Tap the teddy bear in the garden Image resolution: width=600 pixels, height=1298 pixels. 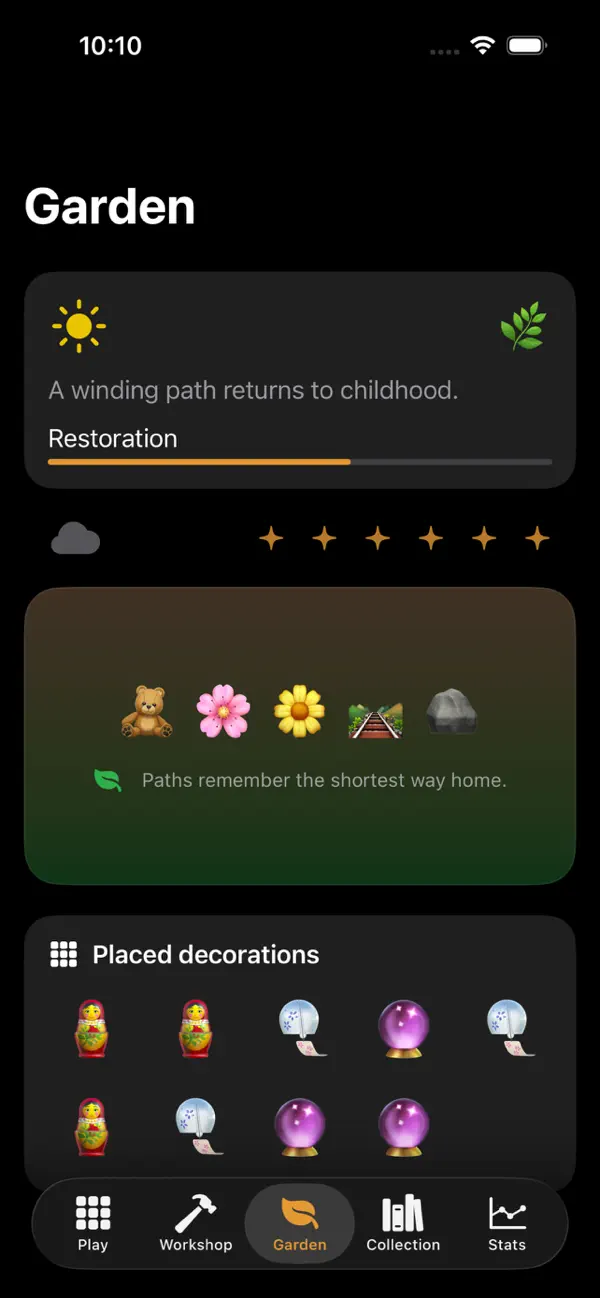(147, 712)
